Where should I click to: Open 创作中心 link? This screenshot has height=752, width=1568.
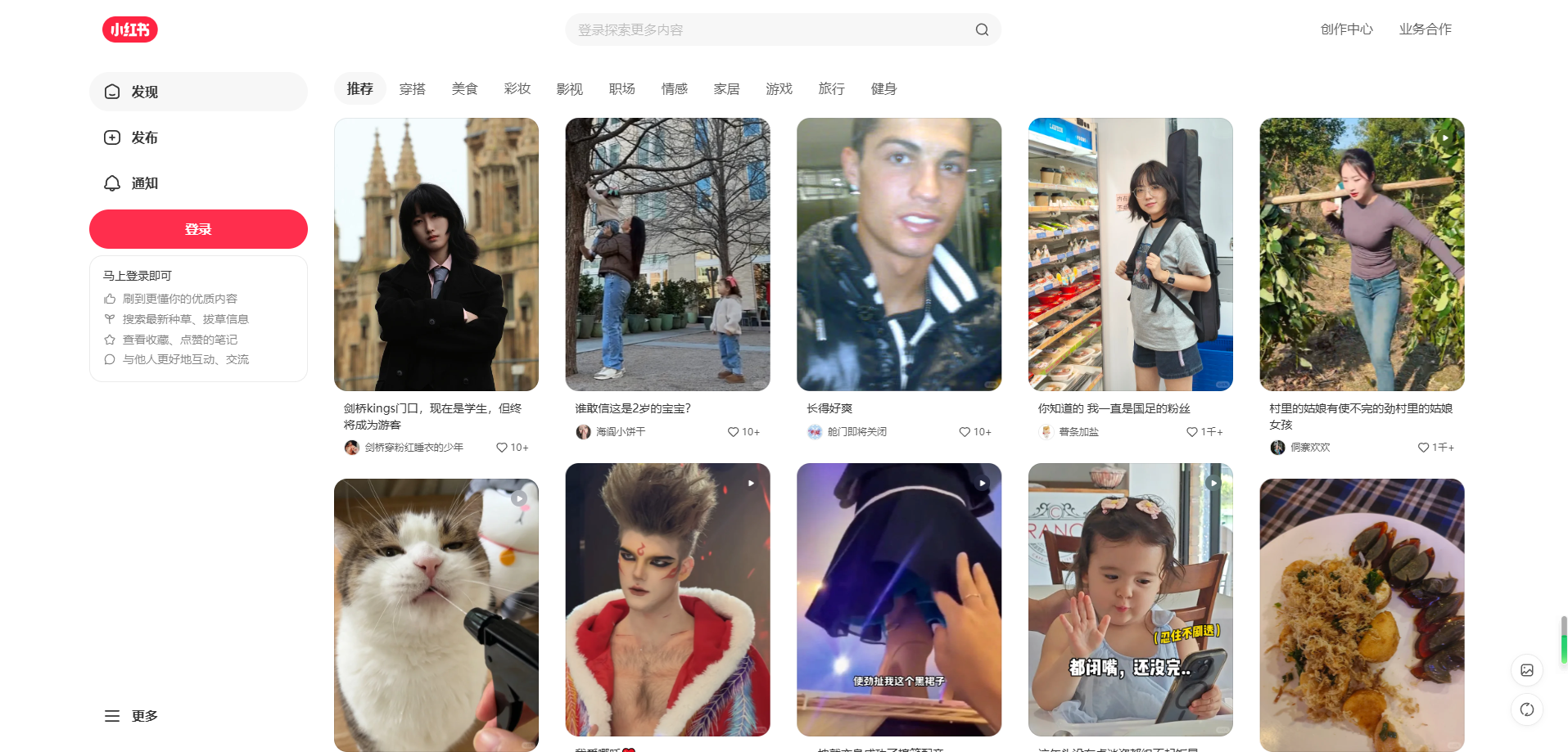click(x=1346, y=29)
